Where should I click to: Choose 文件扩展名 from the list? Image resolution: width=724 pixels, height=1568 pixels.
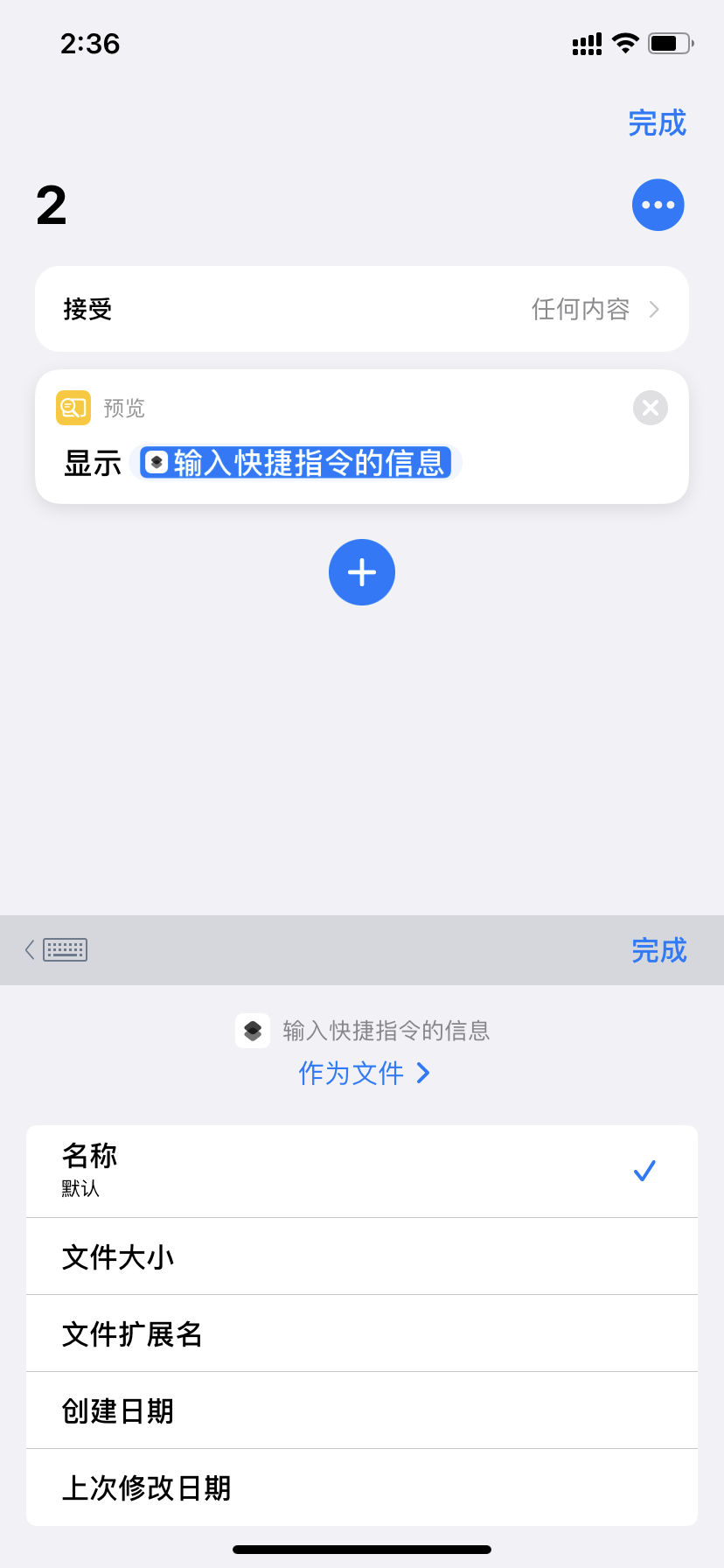click(x=362, y=1333)
